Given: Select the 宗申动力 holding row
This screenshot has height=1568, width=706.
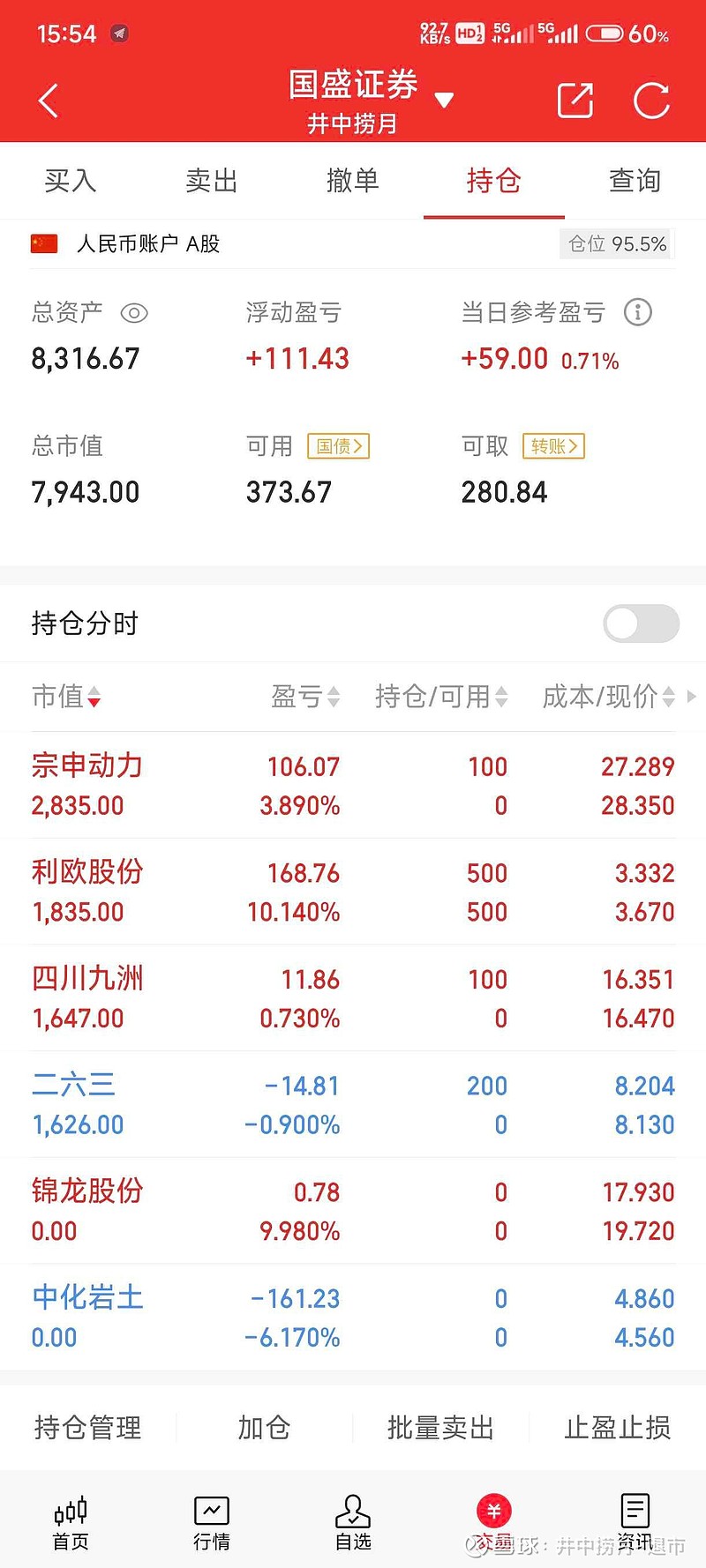Looking at the screenshot, I should pyautogui.click(x=353, y=785).
